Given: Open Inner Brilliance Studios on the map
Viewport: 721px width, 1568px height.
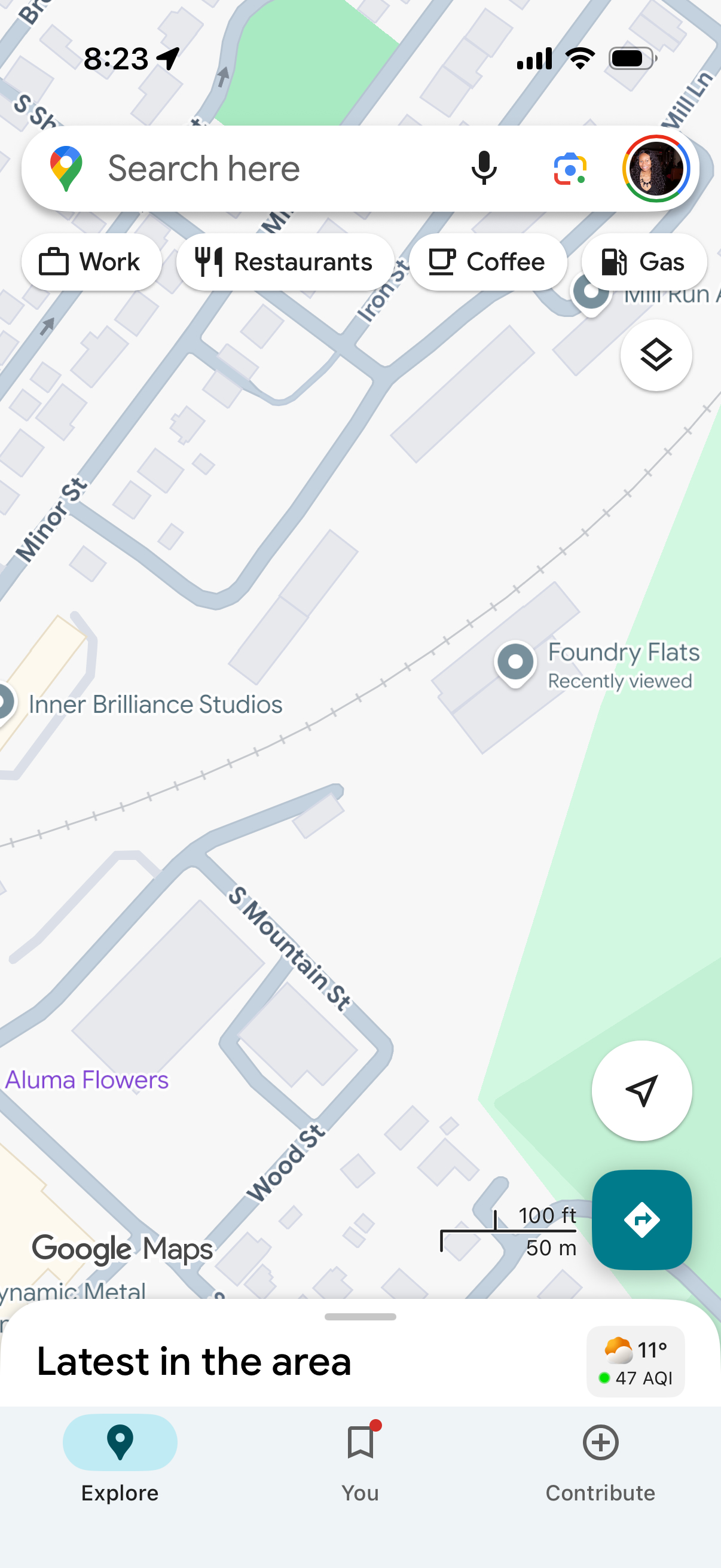Looking at the screenshot, I should point(155,704).
